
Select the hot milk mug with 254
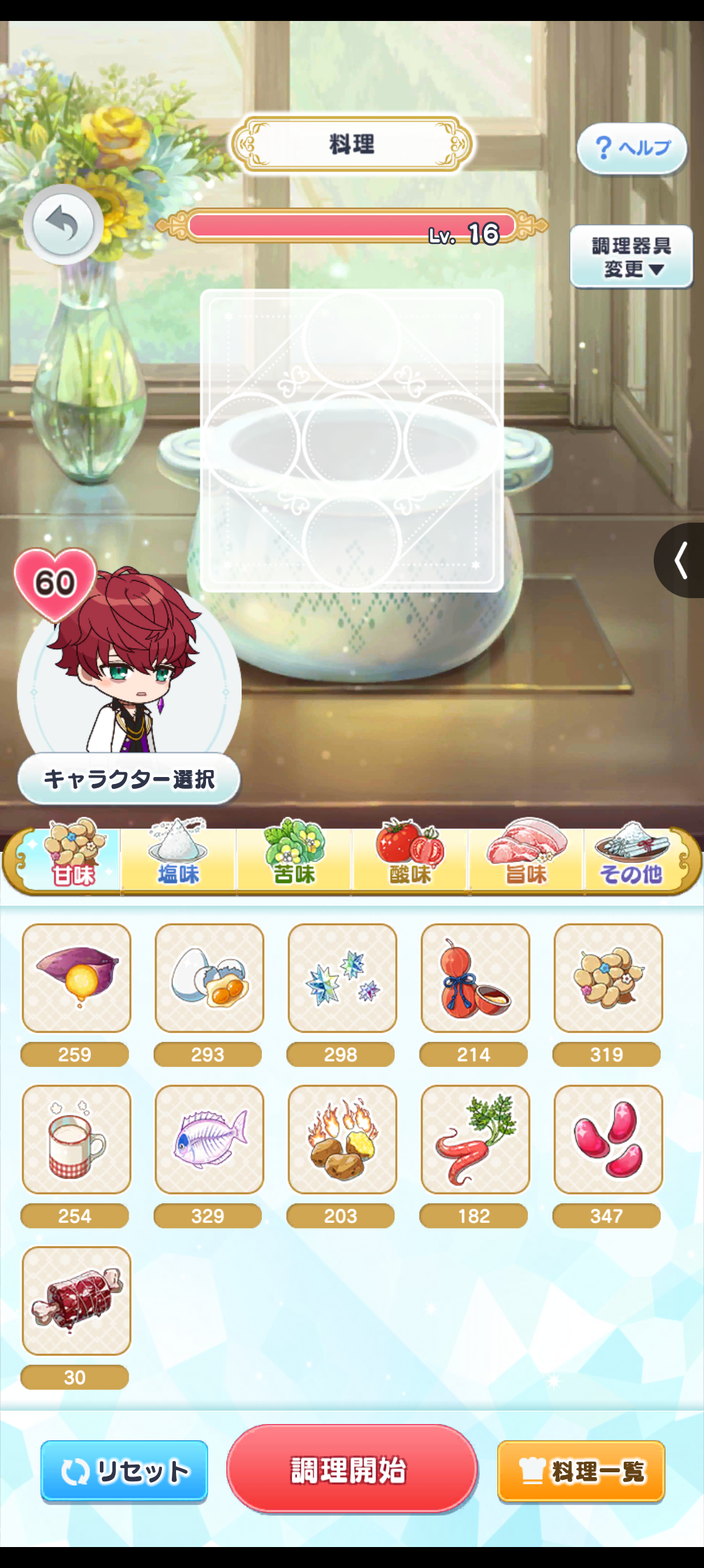(76, 1139)
